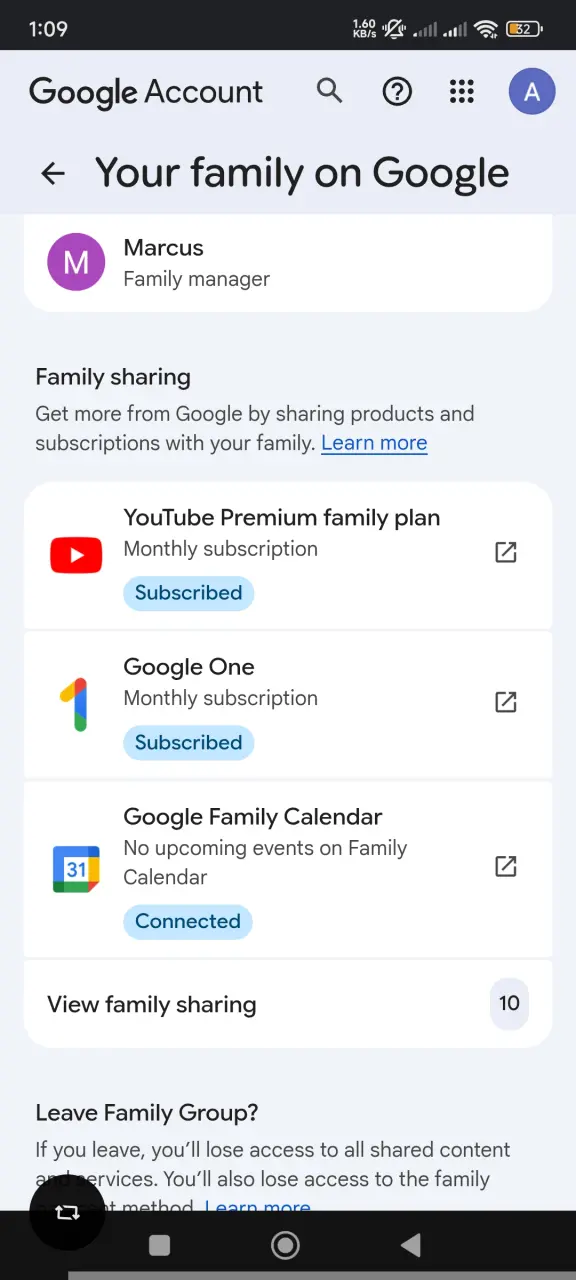The width and height of the screenshot is (576, 1280).
Task: Follow the Learn more link under Family sharing
Action: click(x=374, y=443)
